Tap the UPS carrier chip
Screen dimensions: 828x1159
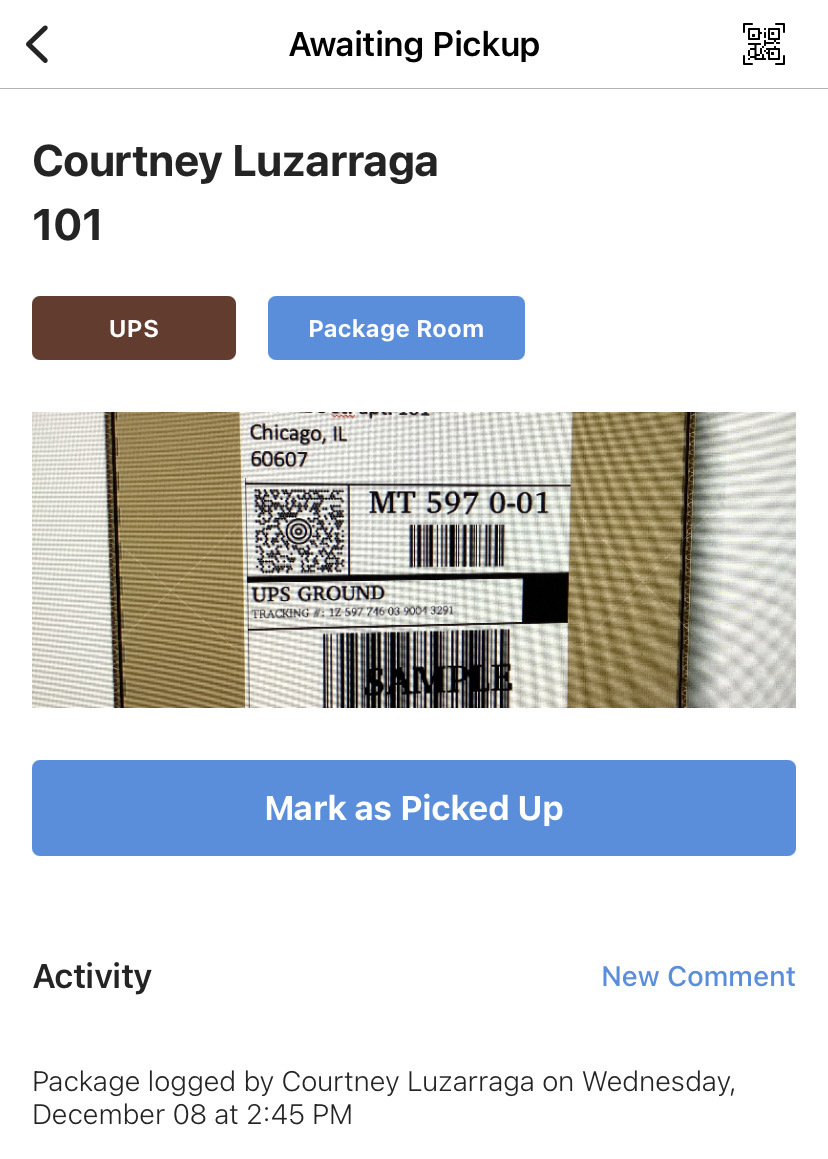coord(134,328)
